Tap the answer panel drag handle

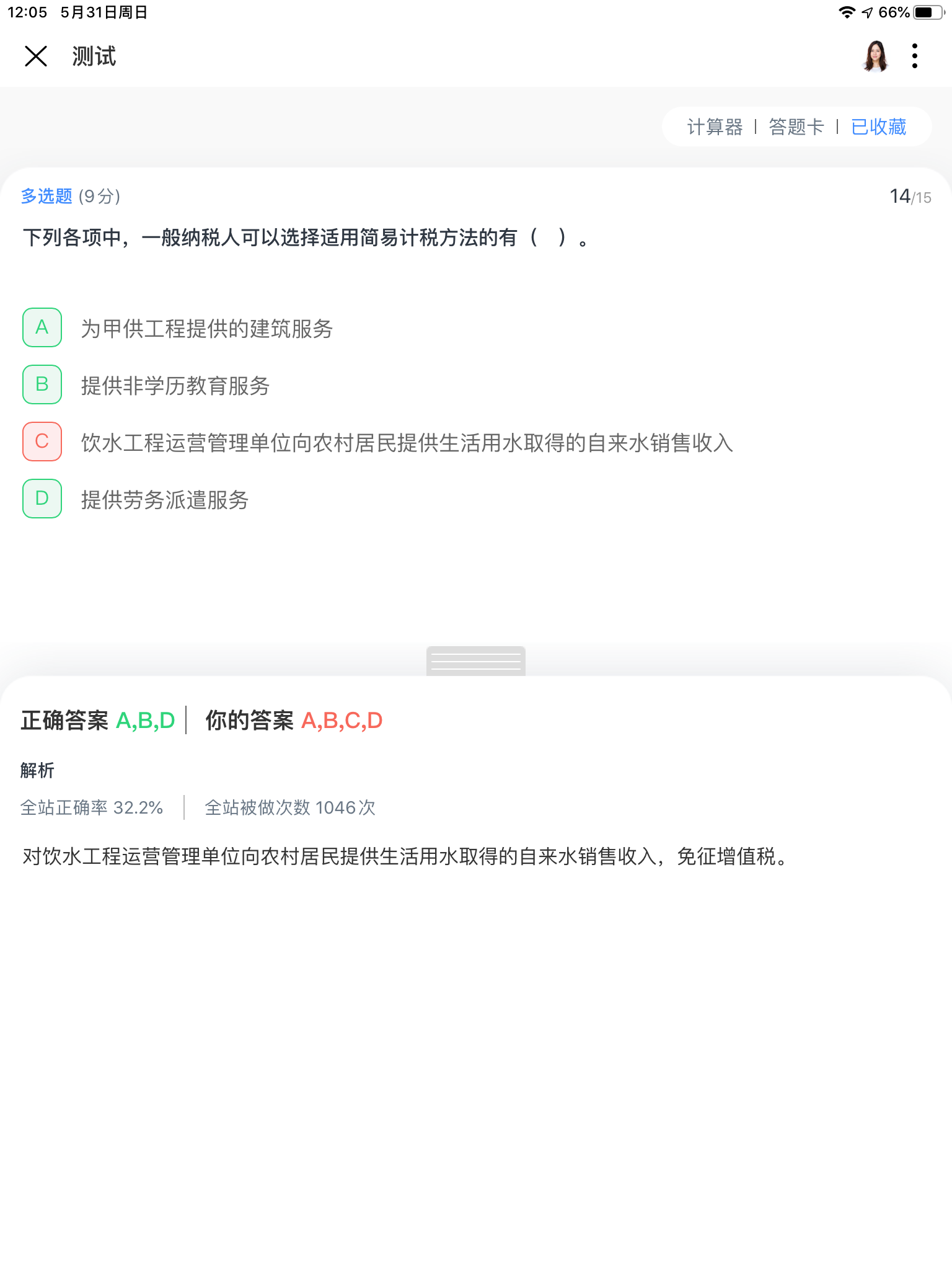pyautogui.click(x=475, y=661)
